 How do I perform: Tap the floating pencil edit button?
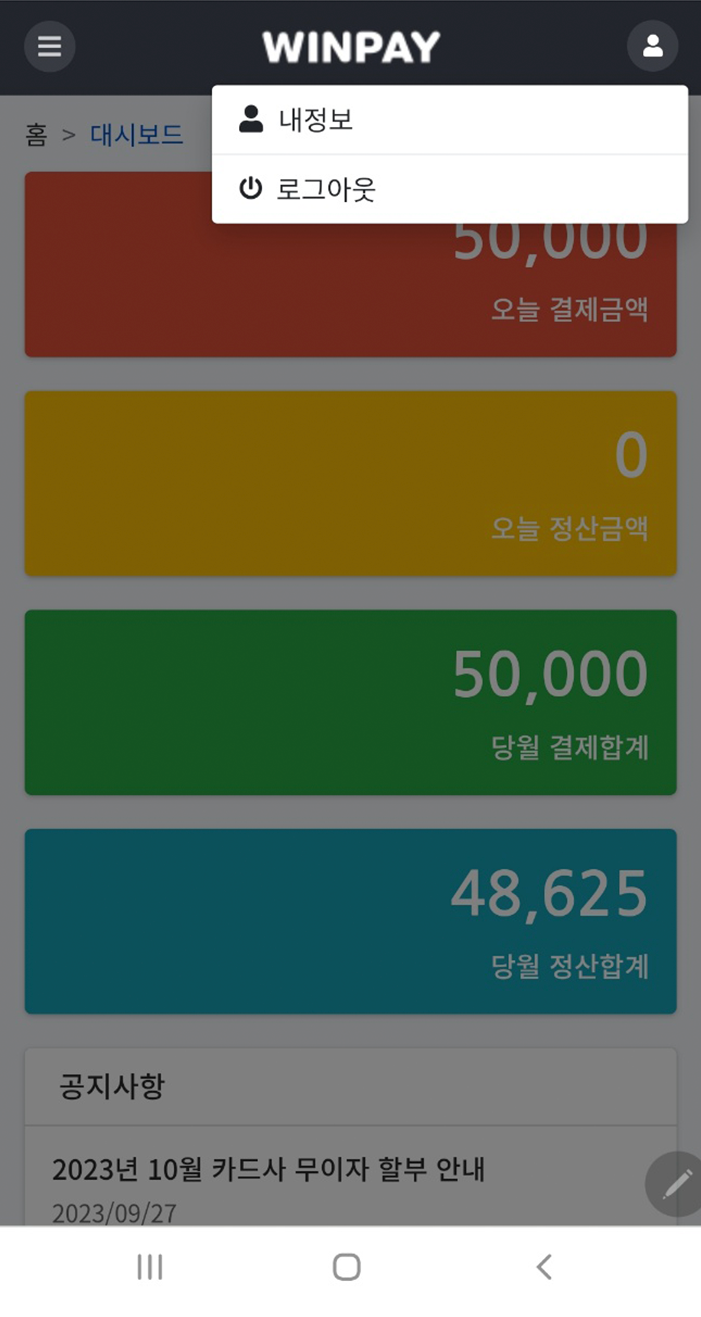pyautogui.click(x=676, y=1184)
